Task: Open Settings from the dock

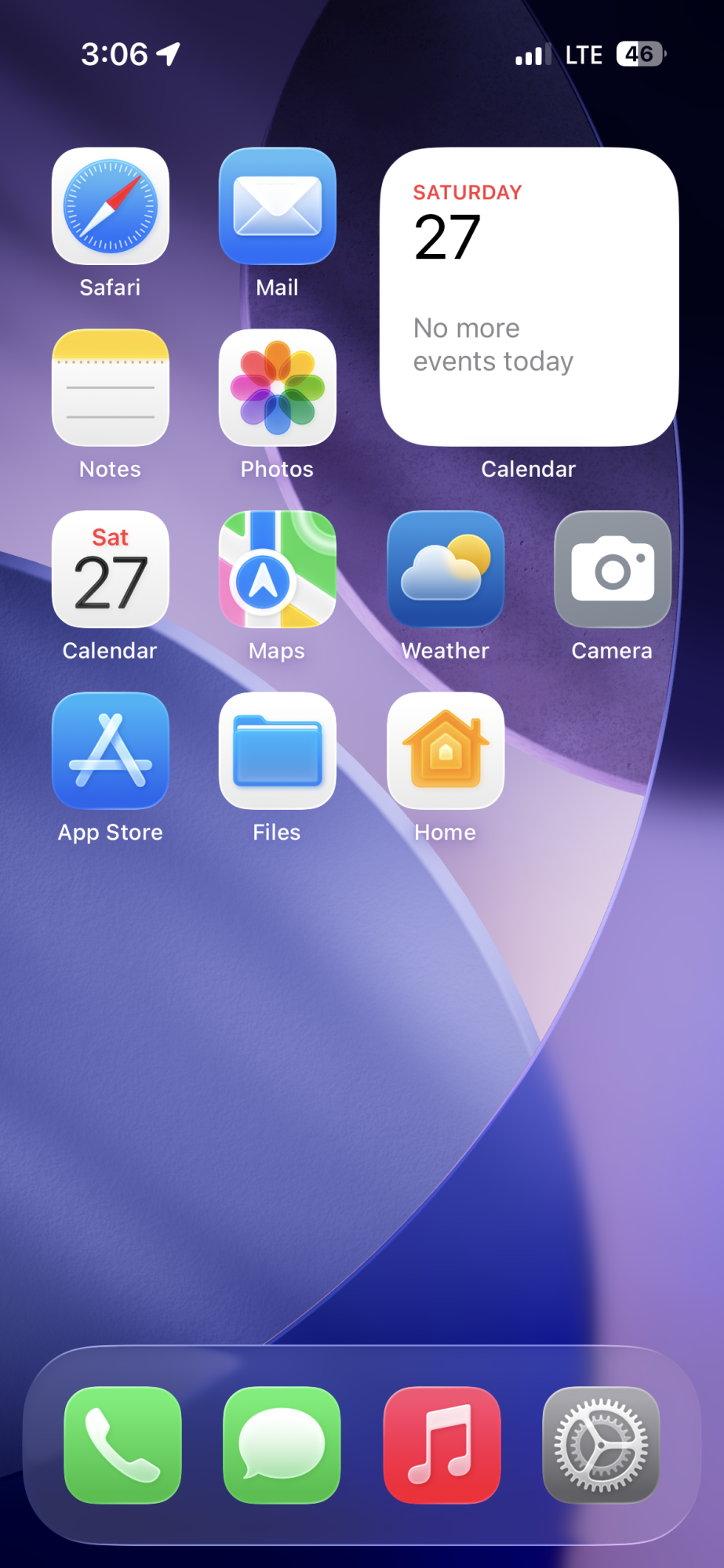Action: [601, 1445]
